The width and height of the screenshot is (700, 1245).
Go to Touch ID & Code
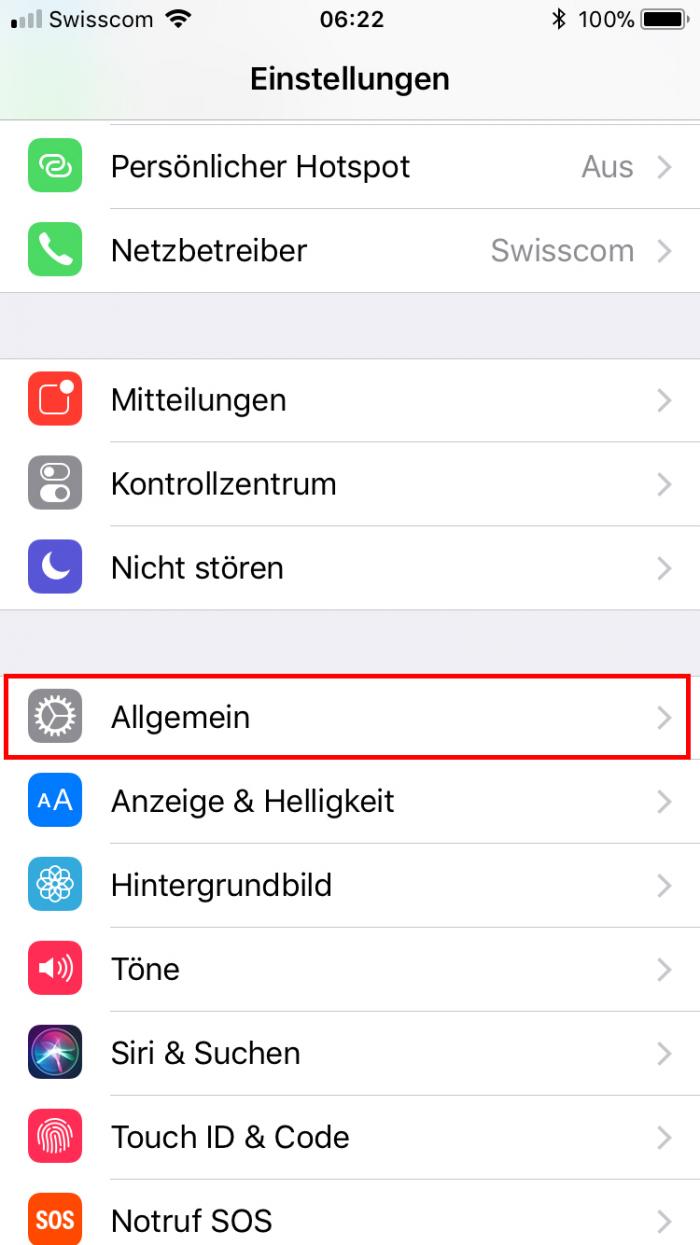pos(350,1137)
